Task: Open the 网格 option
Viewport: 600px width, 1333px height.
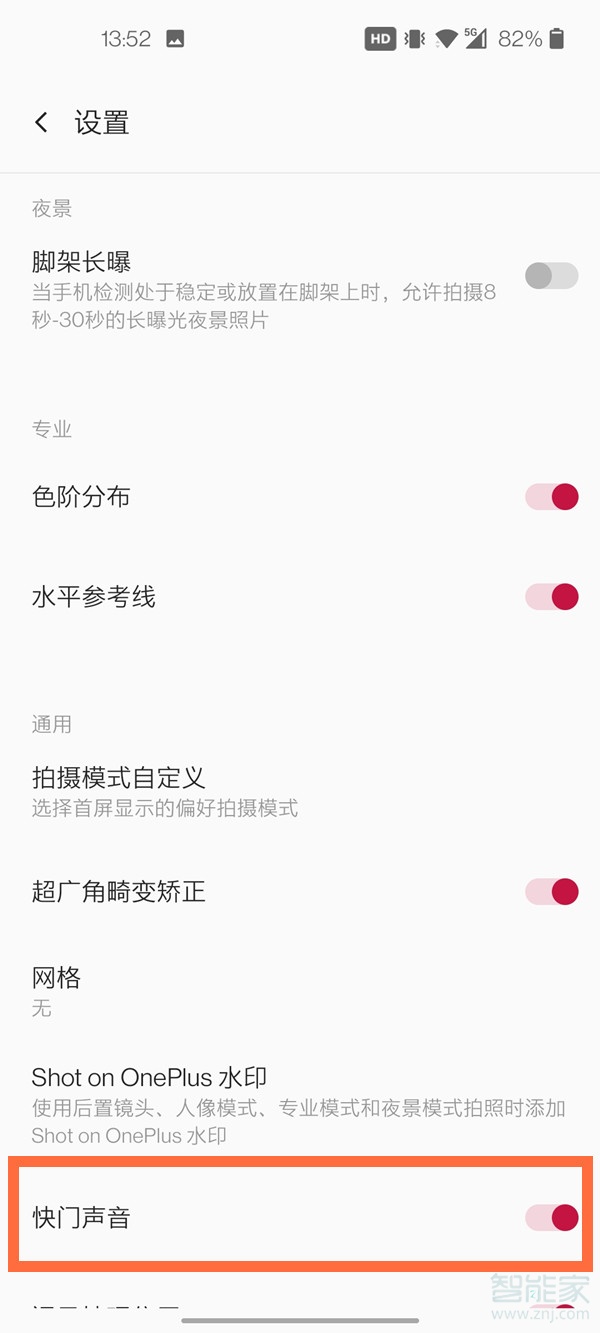Action: [x=300, y=991]
